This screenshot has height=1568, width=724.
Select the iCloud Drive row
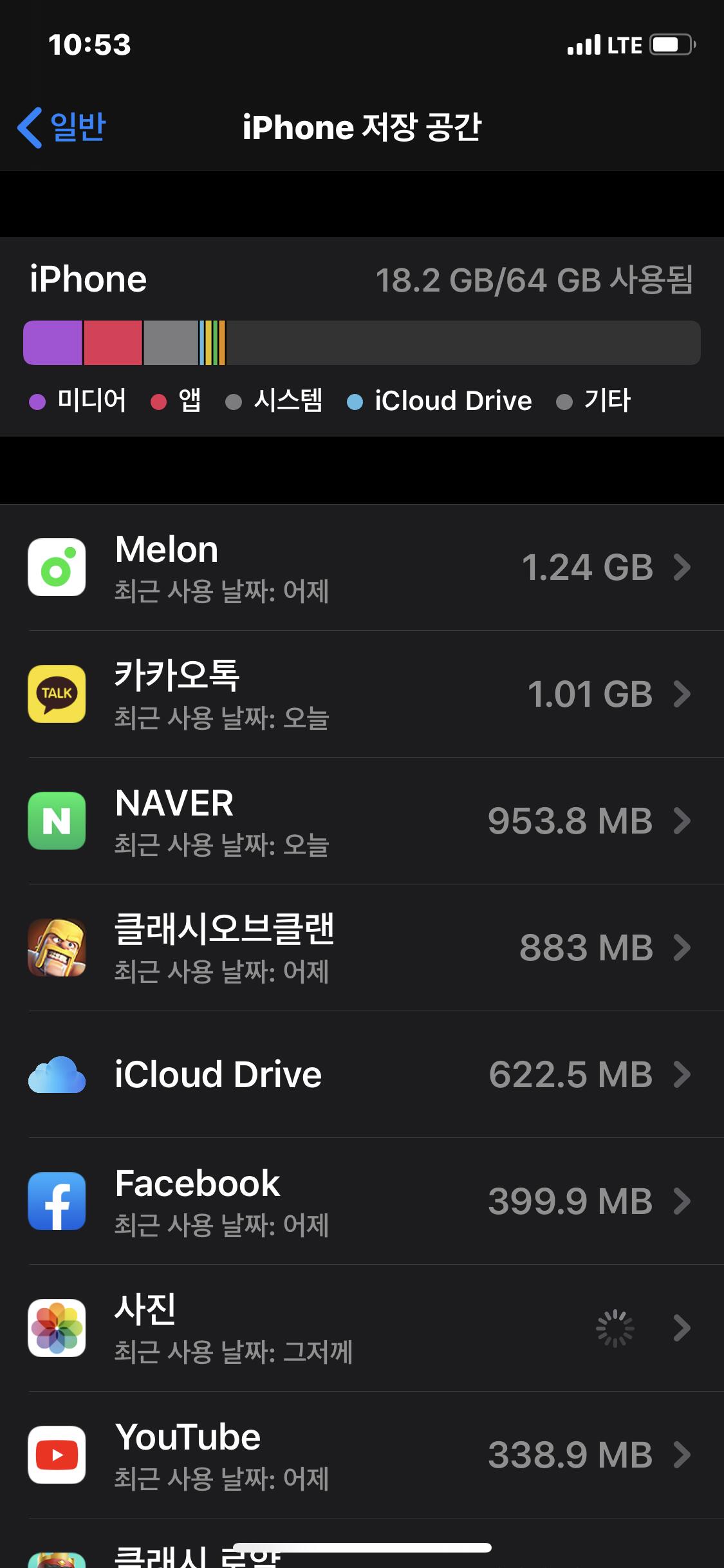point(362,1074)
